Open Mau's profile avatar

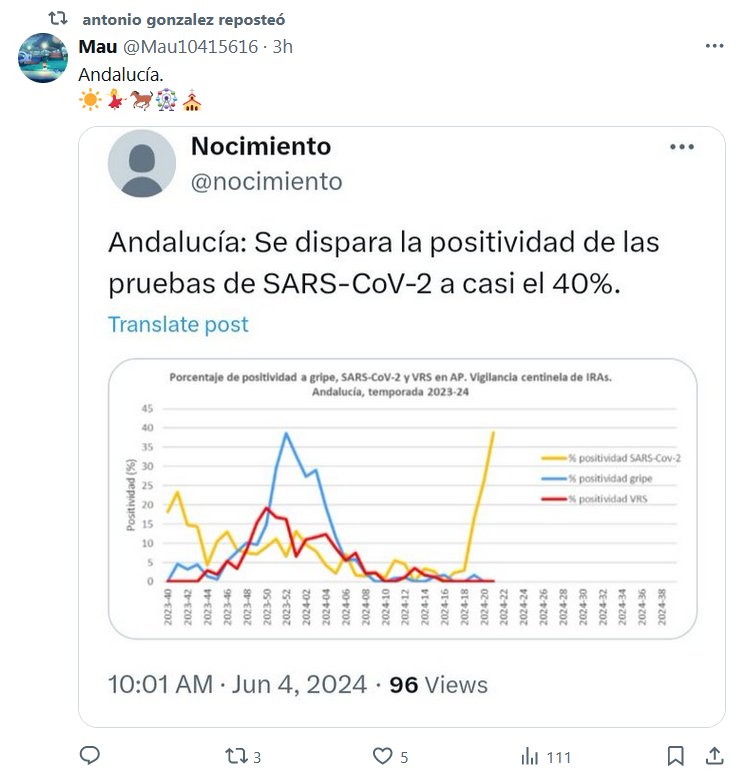click(43, 58)
